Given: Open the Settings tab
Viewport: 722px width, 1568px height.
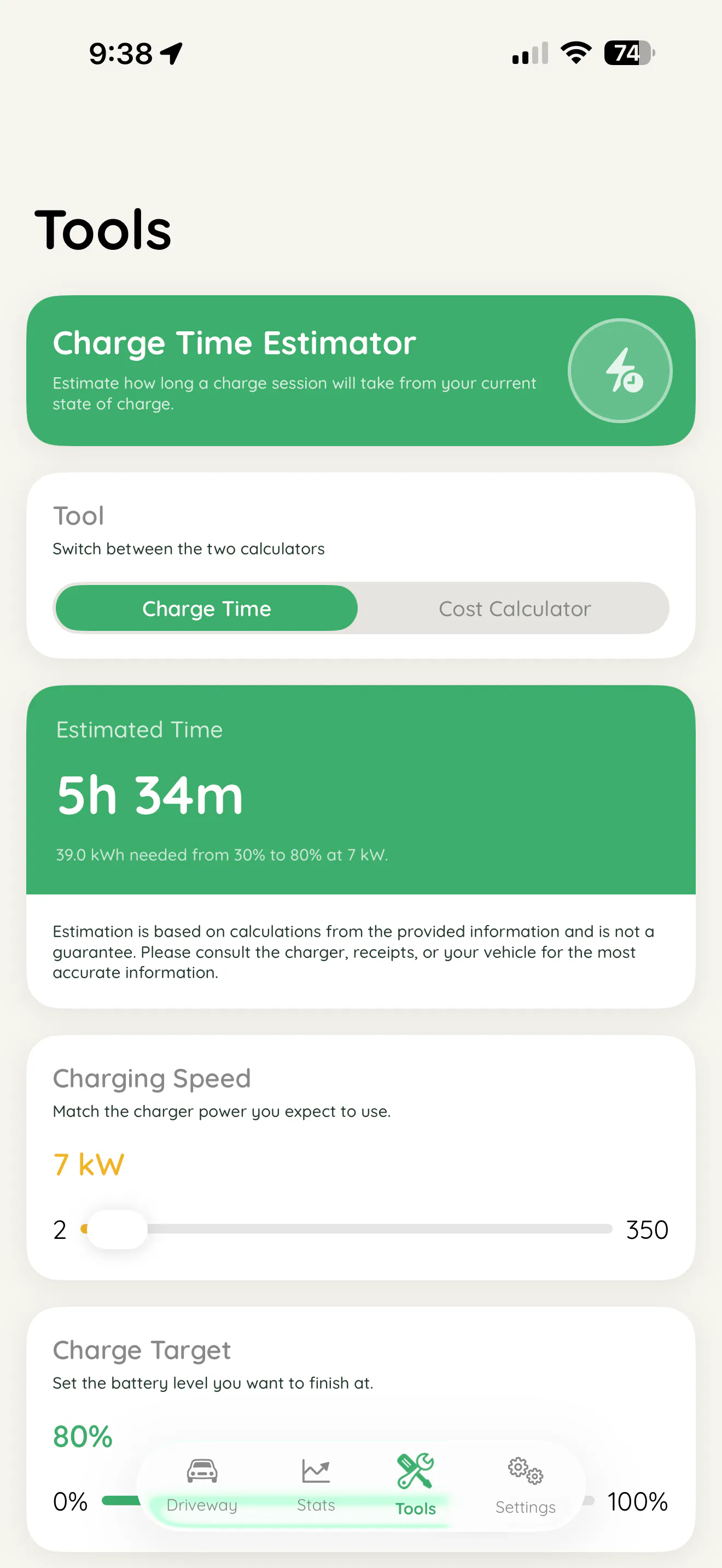Looking at the screenshot, I should (x=526, y=1485).
